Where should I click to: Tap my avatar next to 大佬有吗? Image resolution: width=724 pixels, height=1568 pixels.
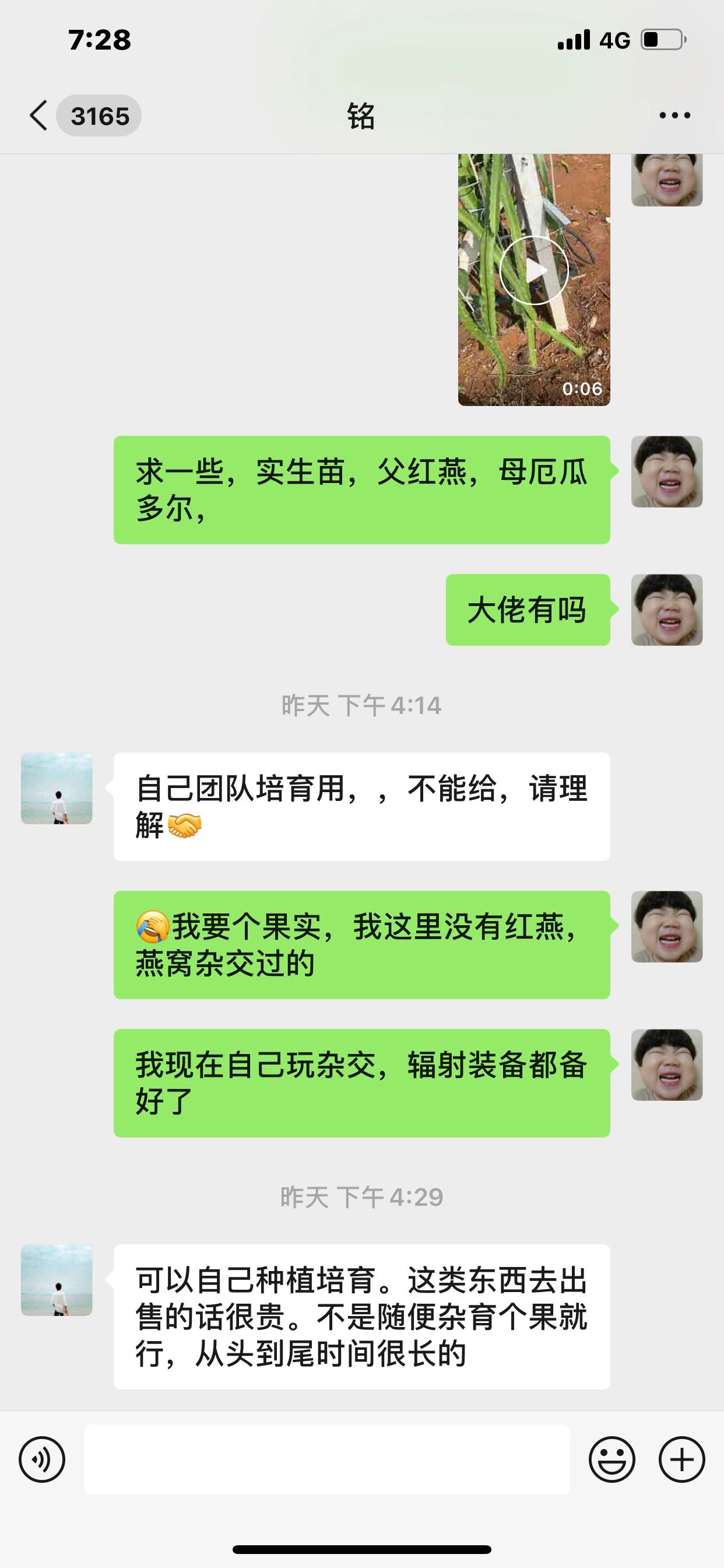tap(667, 610)
